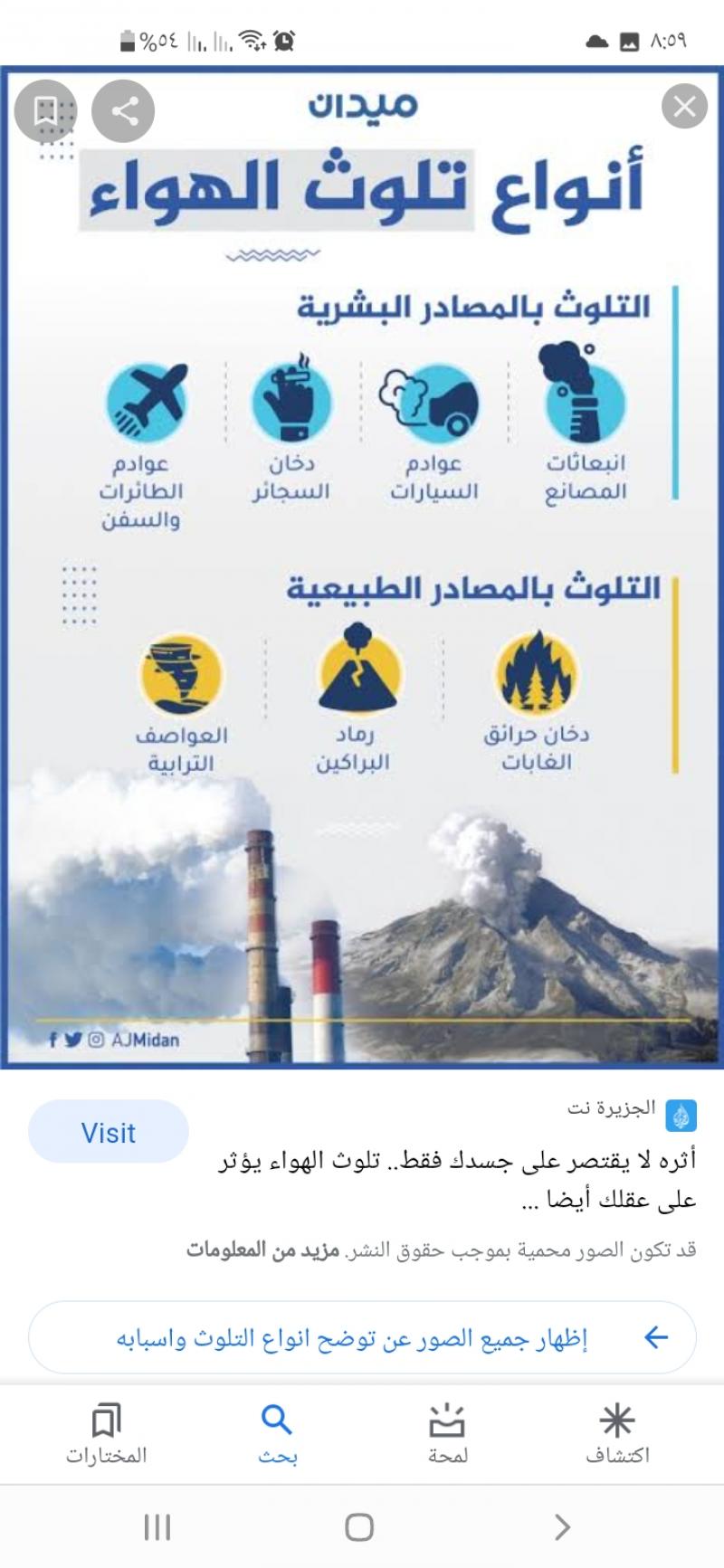Switch to اكتشاف tab
Screen dimensions: 724x1568
(617, 1434)
